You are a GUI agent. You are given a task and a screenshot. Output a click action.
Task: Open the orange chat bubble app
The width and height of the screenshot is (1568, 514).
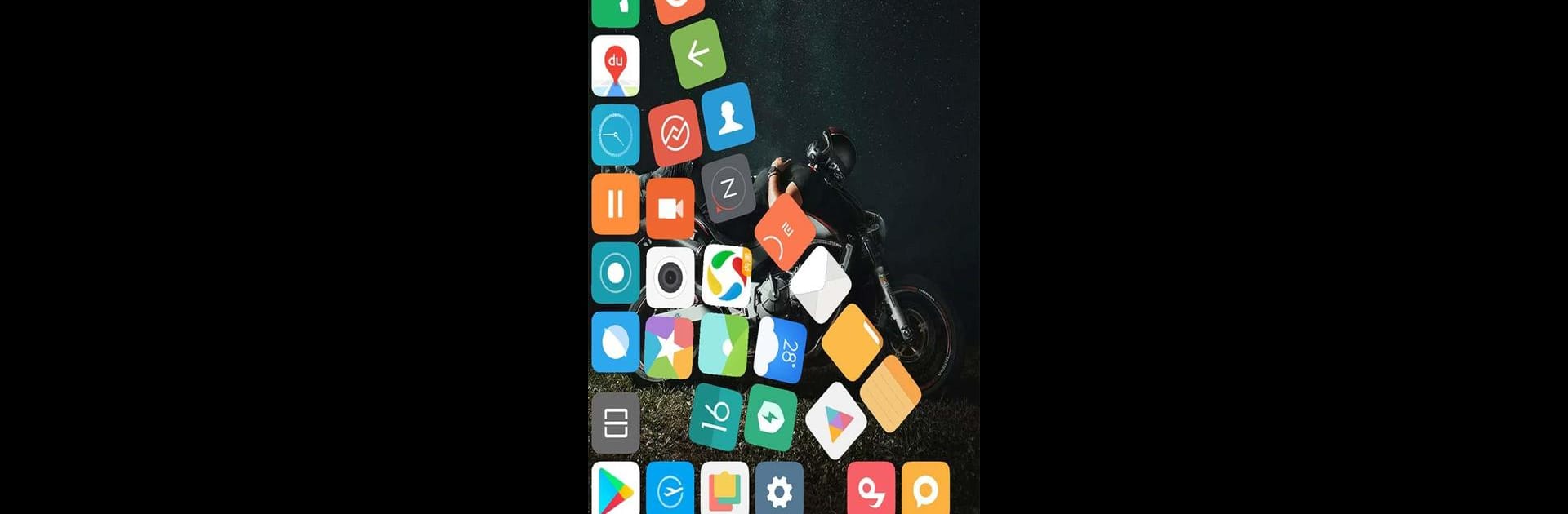click(x=925, y=490)
